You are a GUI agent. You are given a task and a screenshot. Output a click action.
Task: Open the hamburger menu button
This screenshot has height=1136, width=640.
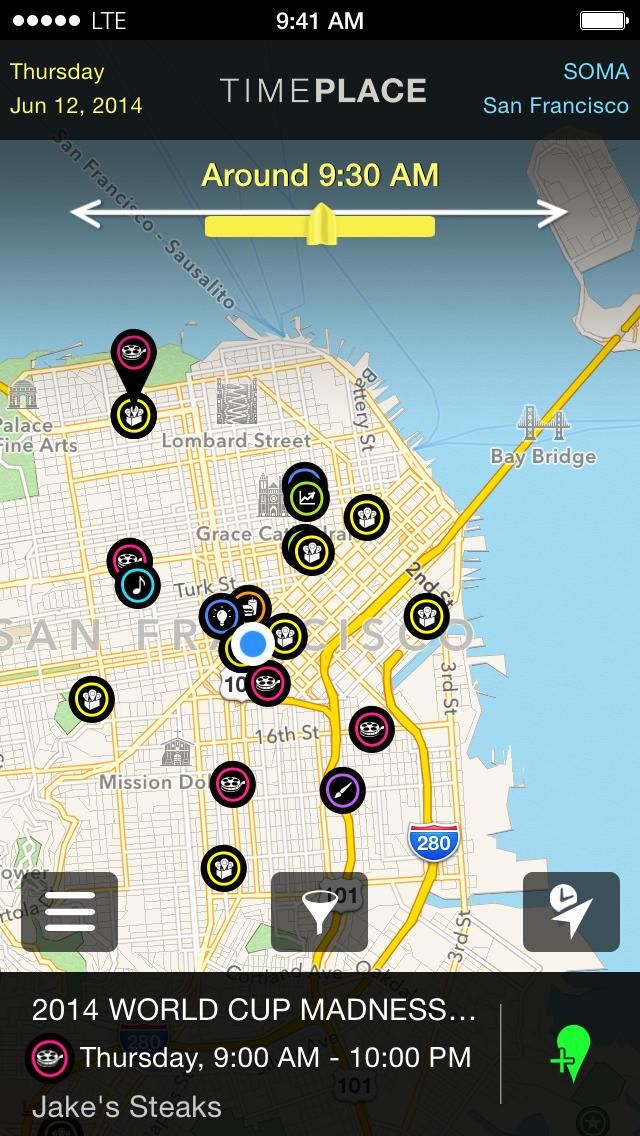[x=69, y=911]
